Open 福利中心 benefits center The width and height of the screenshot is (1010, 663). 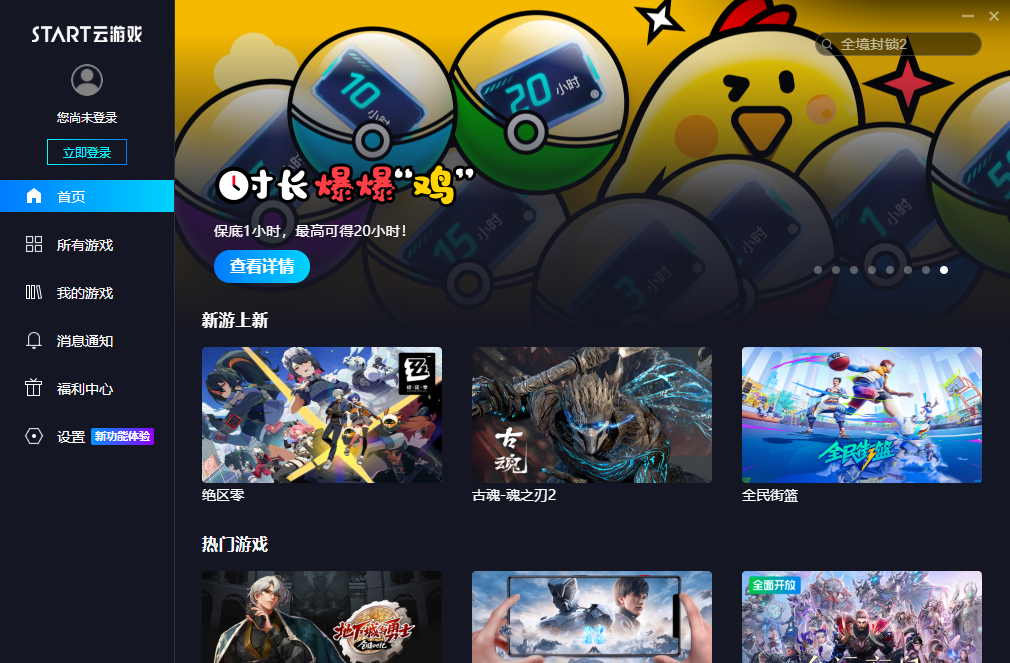tap(87, 389)
